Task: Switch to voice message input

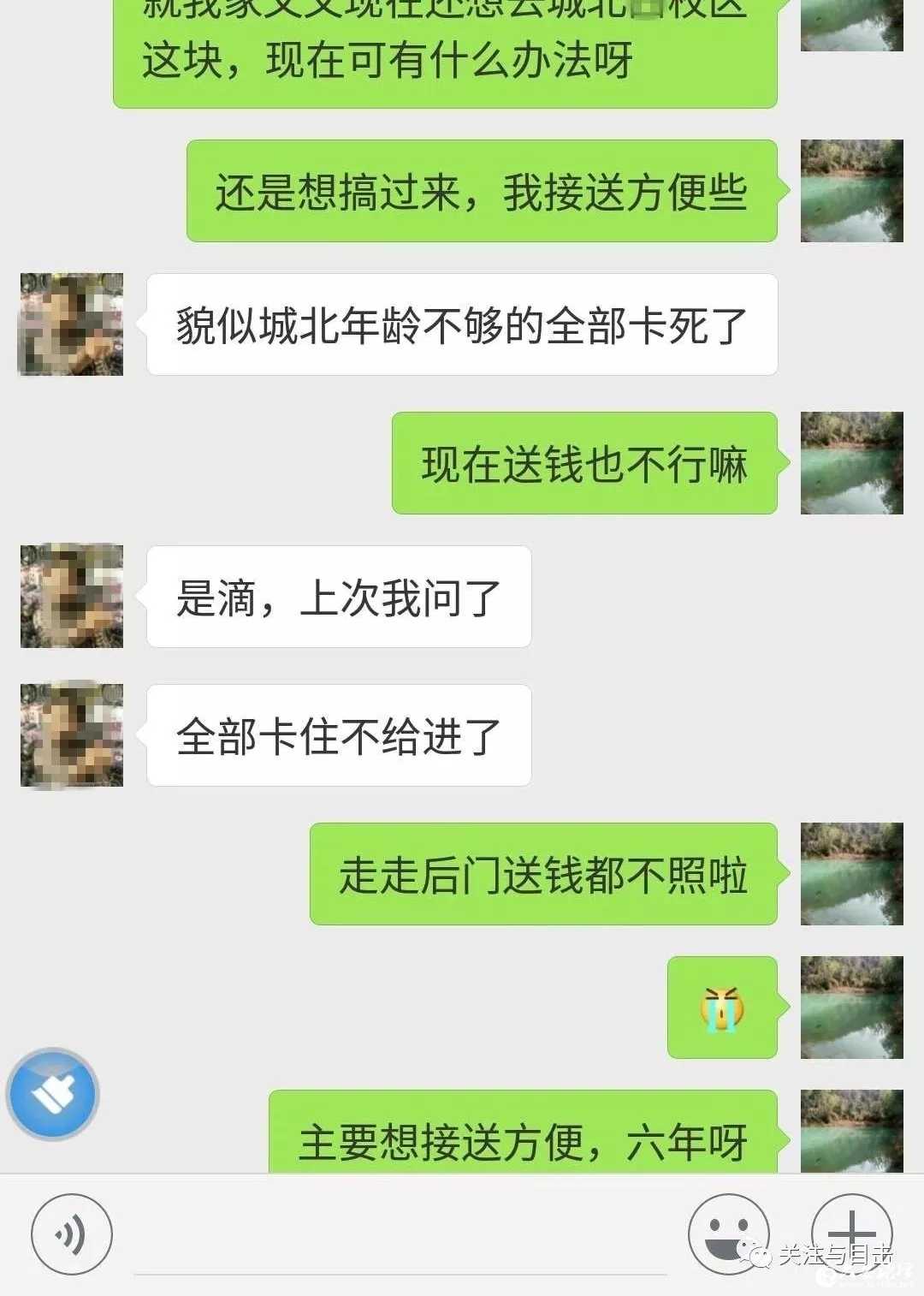Action: tap(72, 1235)
